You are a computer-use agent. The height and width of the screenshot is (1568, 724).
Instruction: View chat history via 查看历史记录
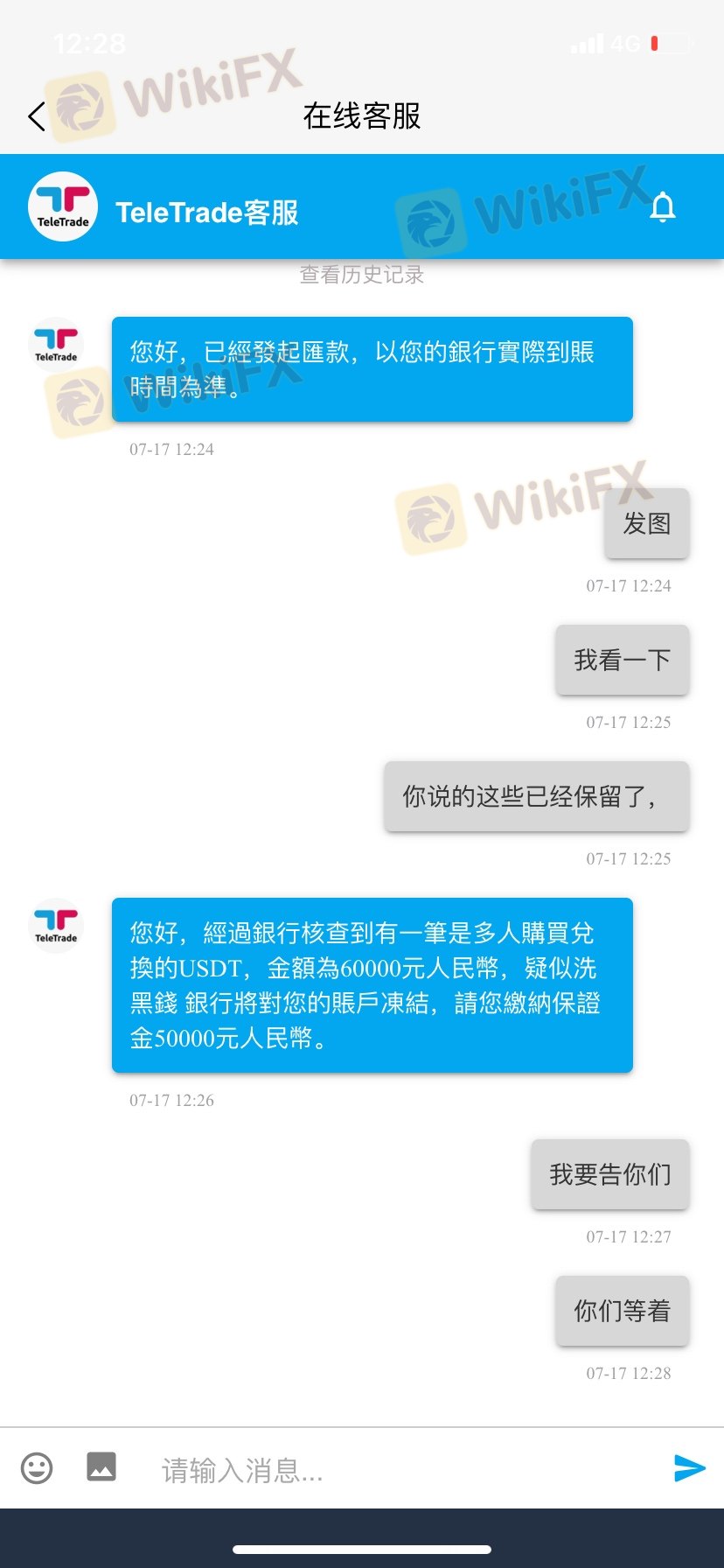(361, 275)
